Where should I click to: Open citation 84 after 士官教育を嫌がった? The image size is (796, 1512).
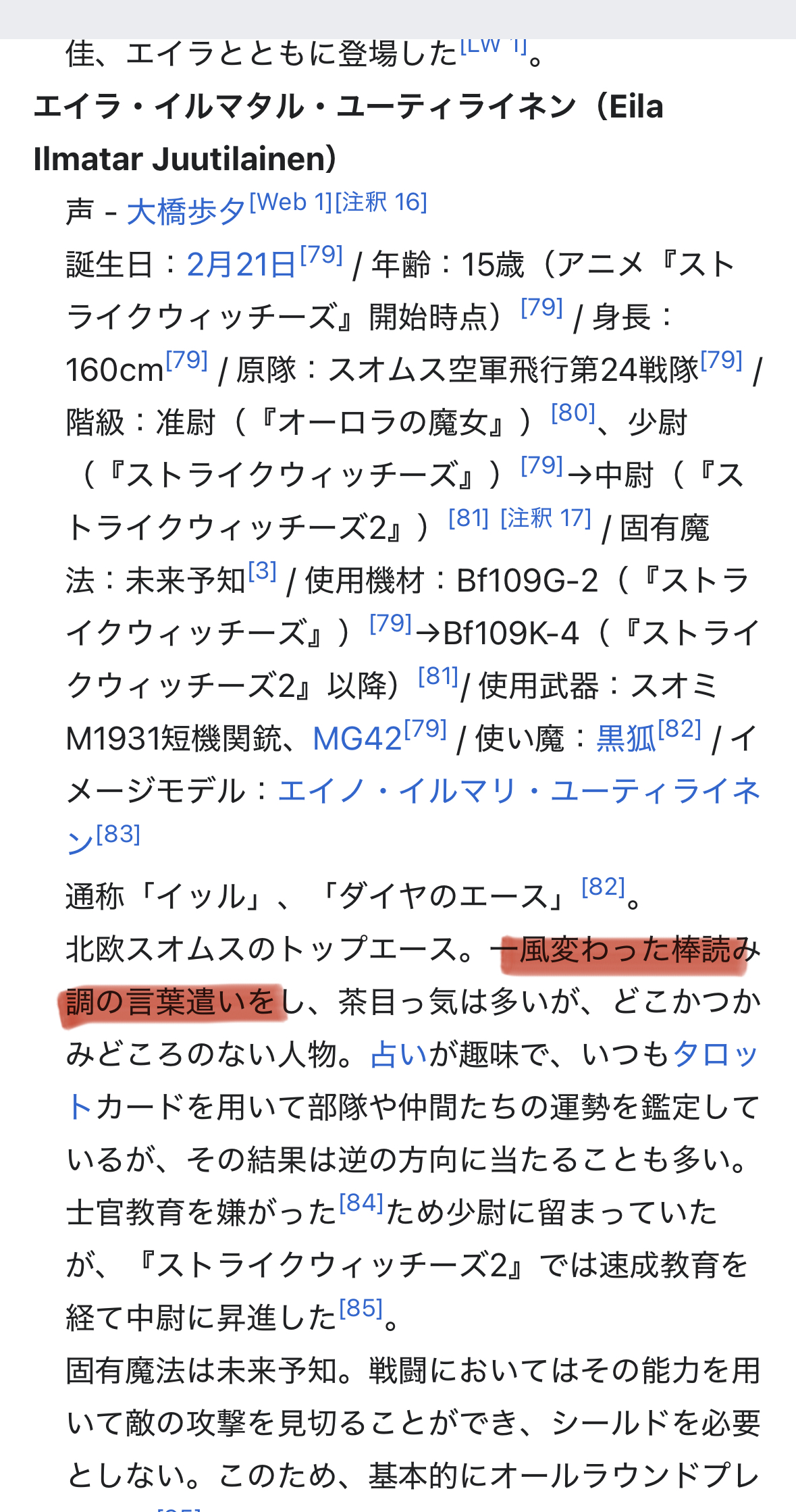click(361, 1203)
